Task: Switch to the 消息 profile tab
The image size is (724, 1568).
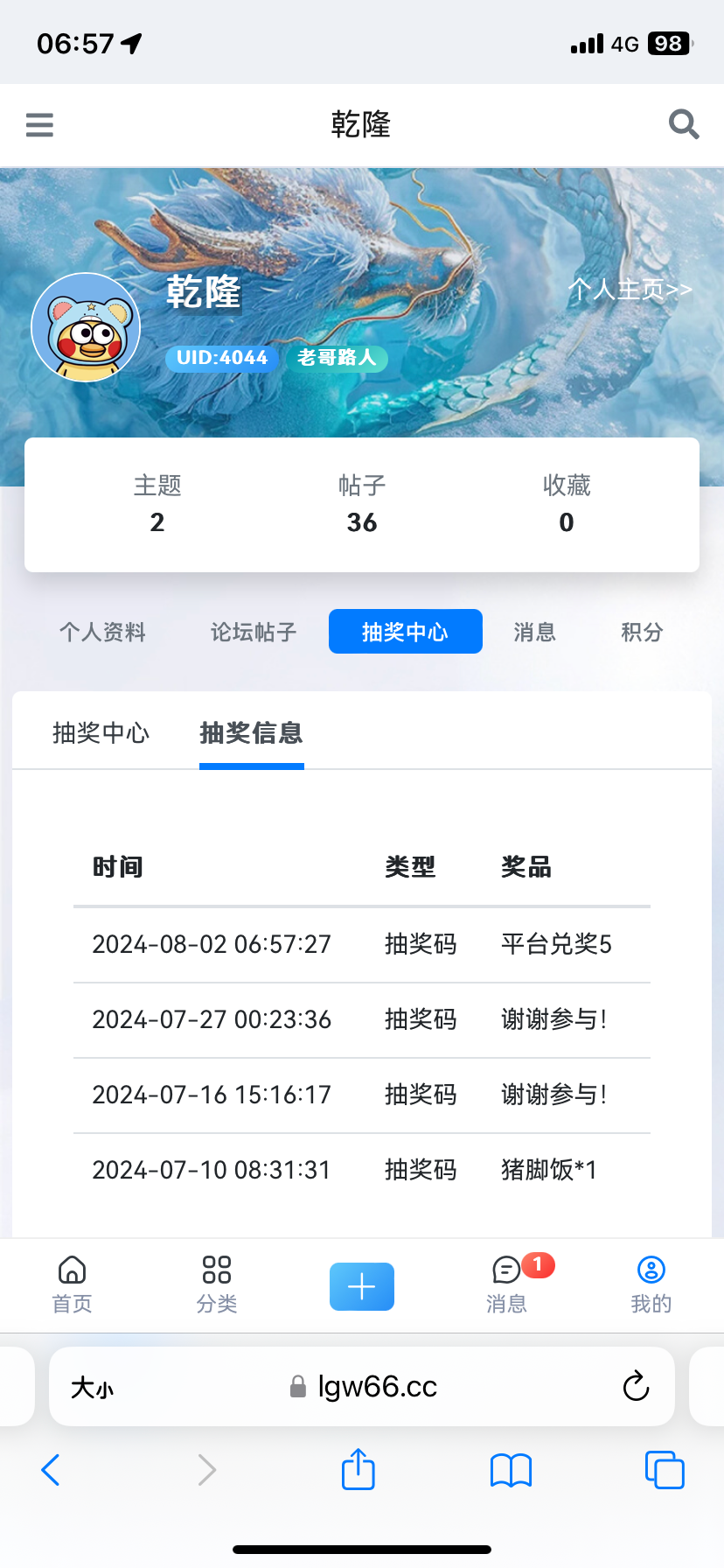Action: tap(534, 632)
